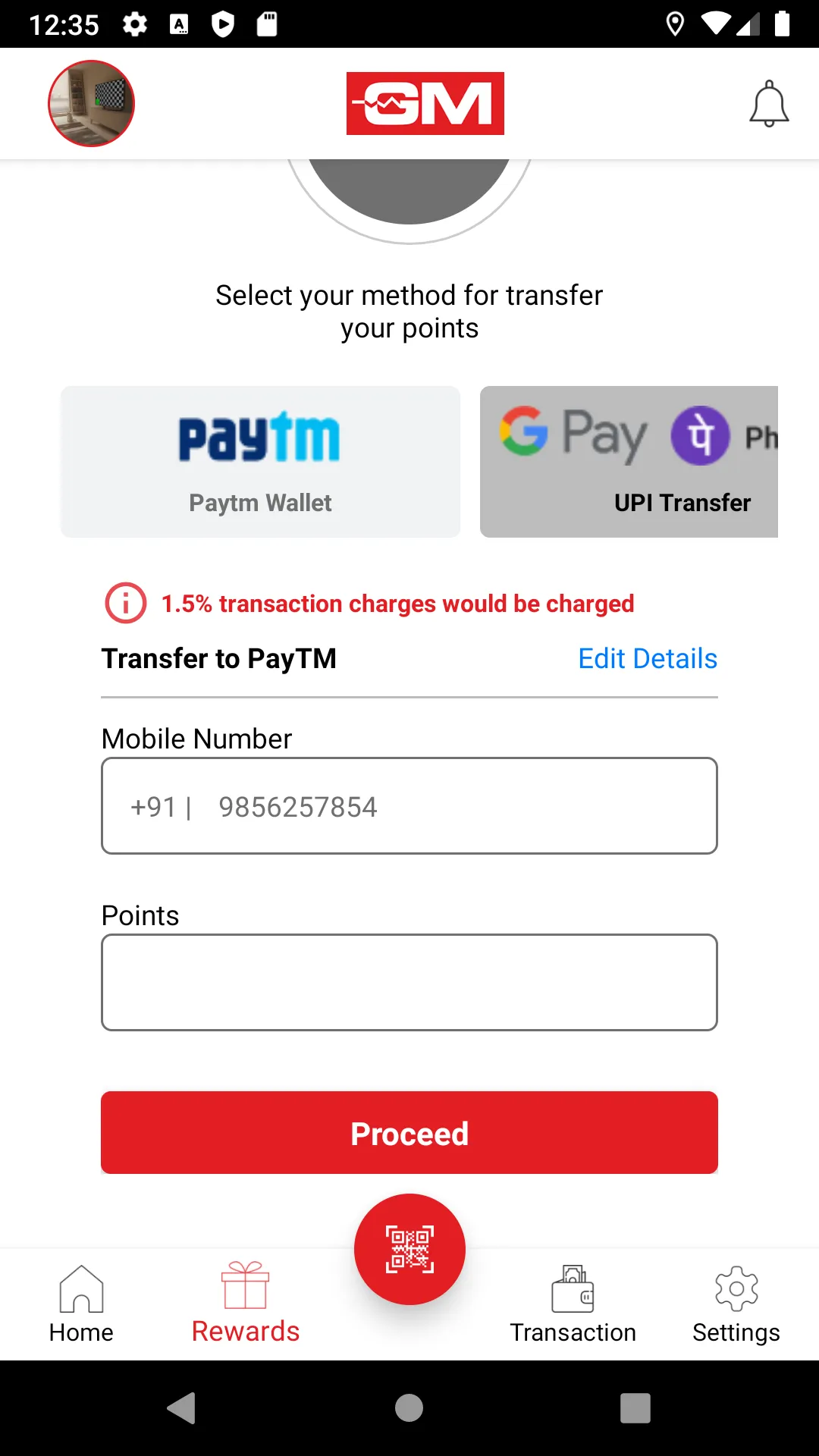Viewport: 819px width, 1456px height.
Task: Switch to the Home tab
Action: pyautogui.click(x=80, y=1302)
